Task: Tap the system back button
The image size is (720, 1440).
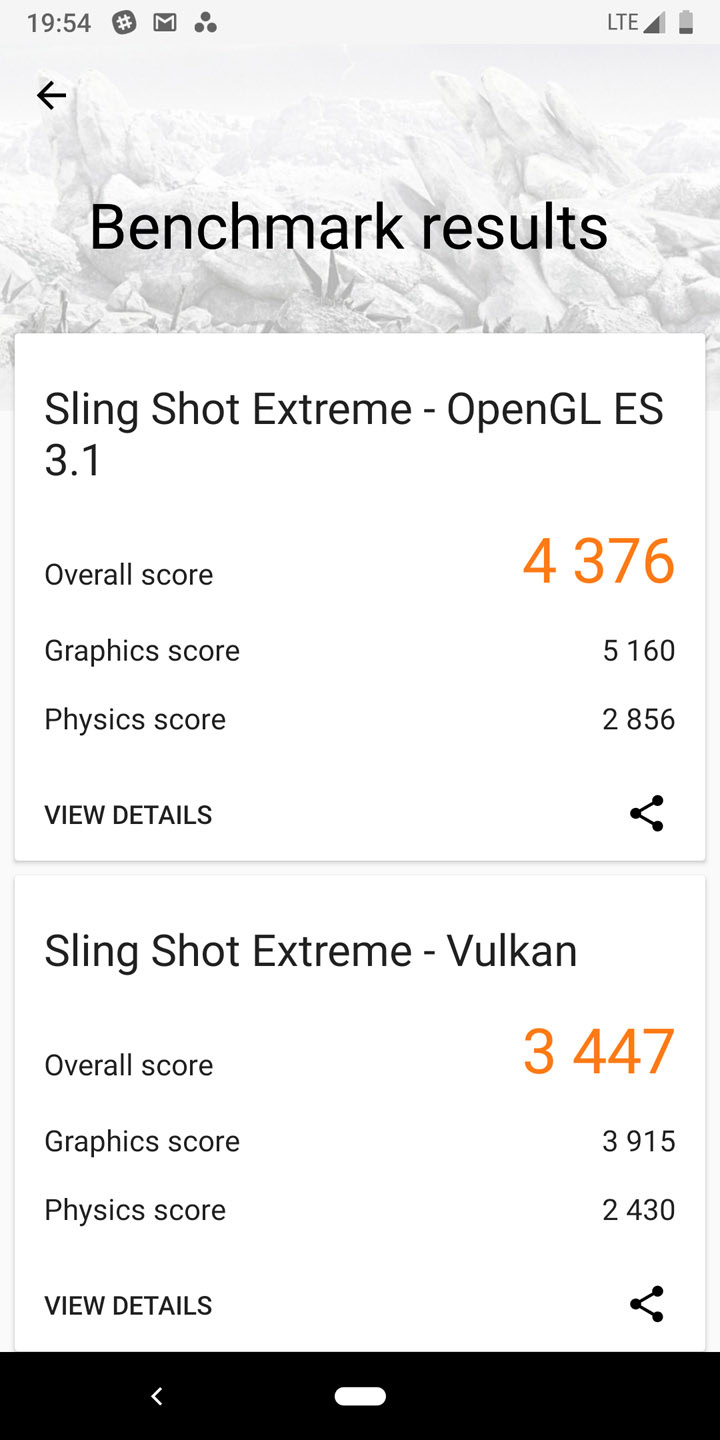Action: (156, 1396)
